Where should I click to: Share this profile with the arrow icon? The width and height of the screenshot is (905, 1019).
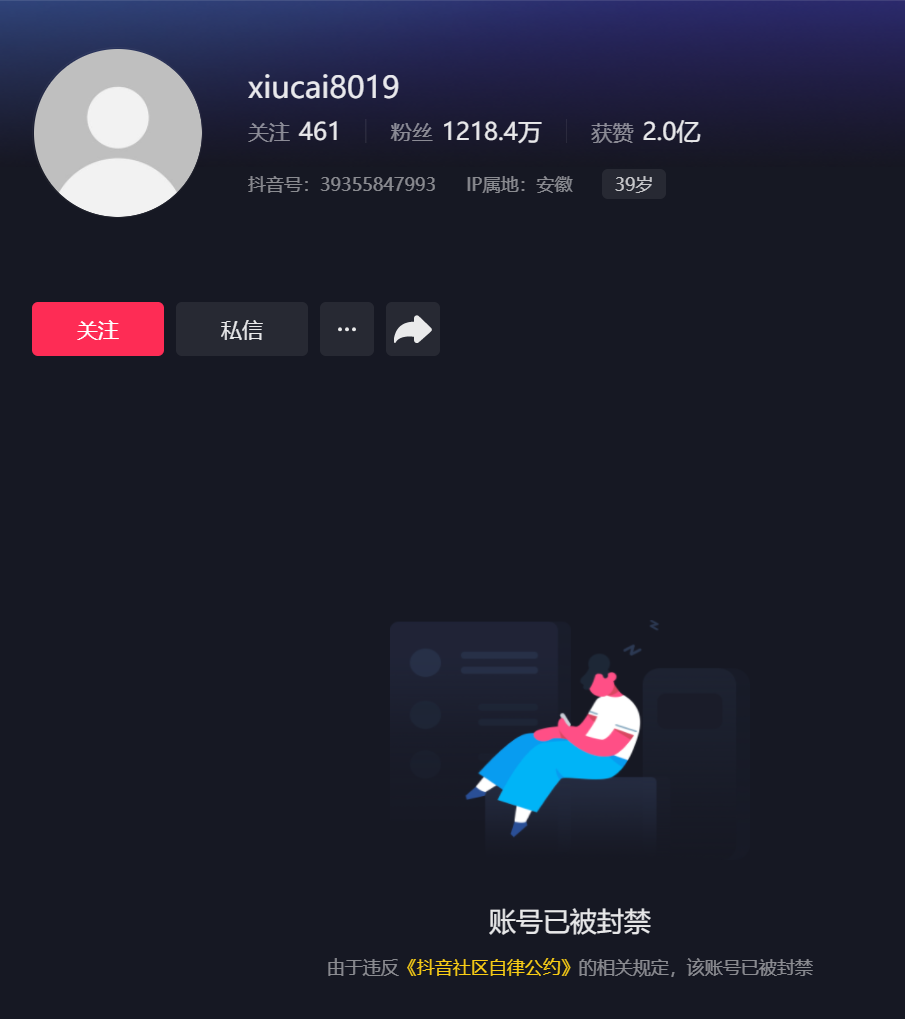click(412, 329)
